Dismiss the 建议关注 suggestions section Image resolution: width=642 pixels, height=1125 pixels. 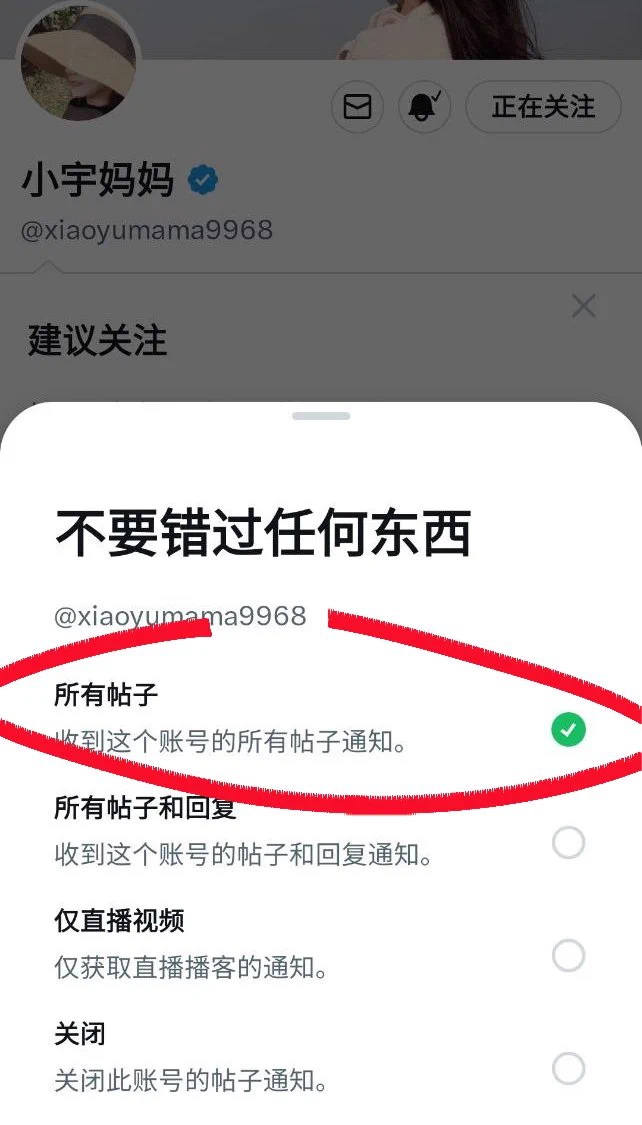tap(583, 306)
